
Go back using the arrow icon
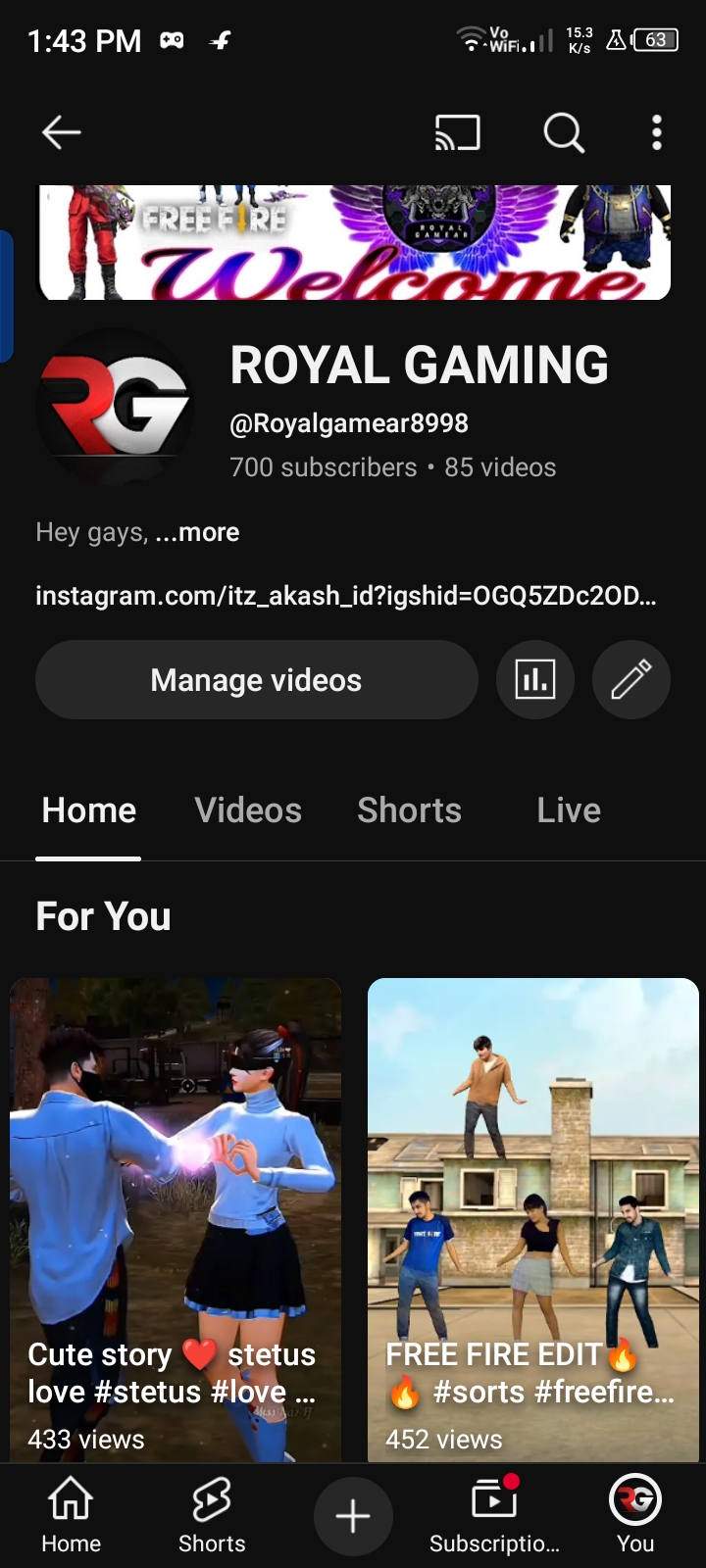(61, 132)
